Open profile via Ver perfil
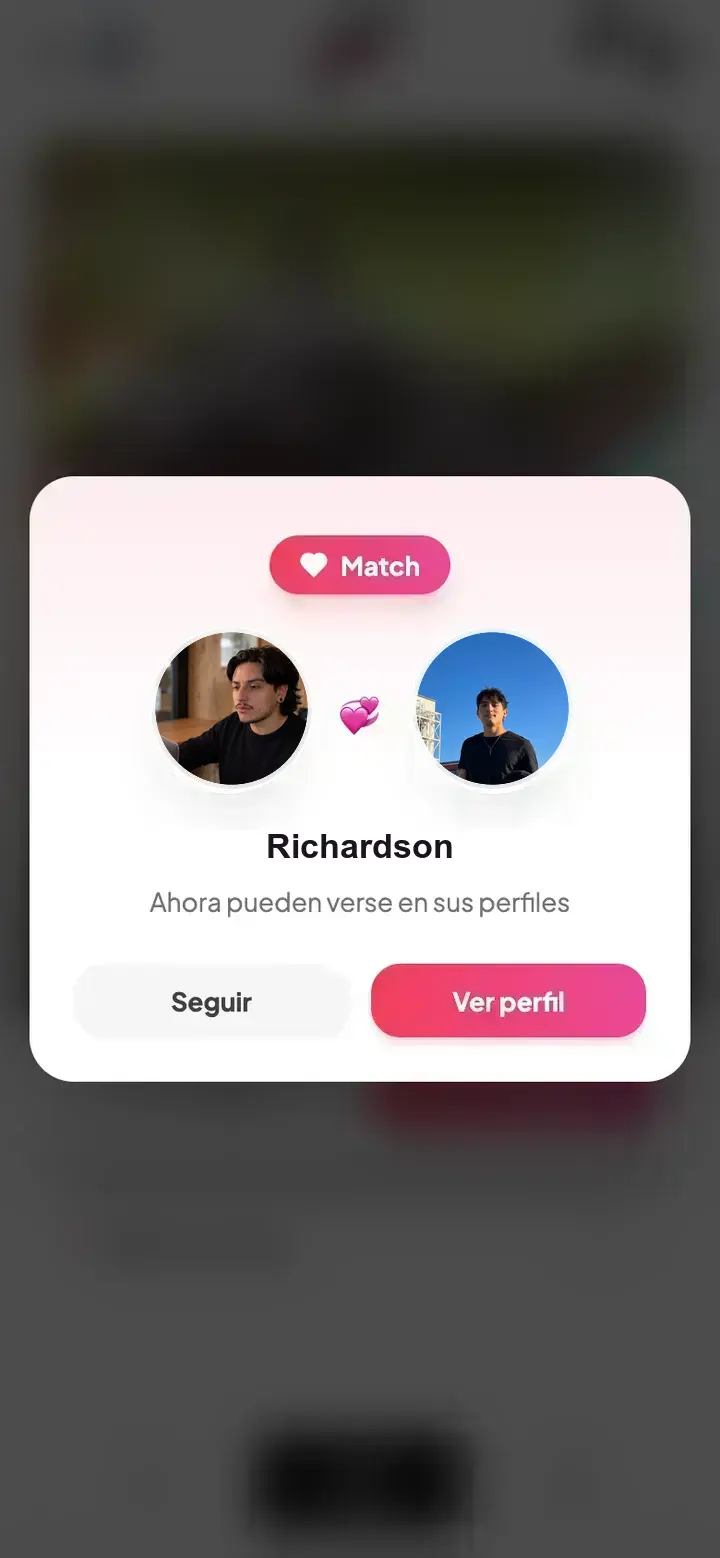The width and height of the screenshot is (720, 1558). click(508, 1001)
